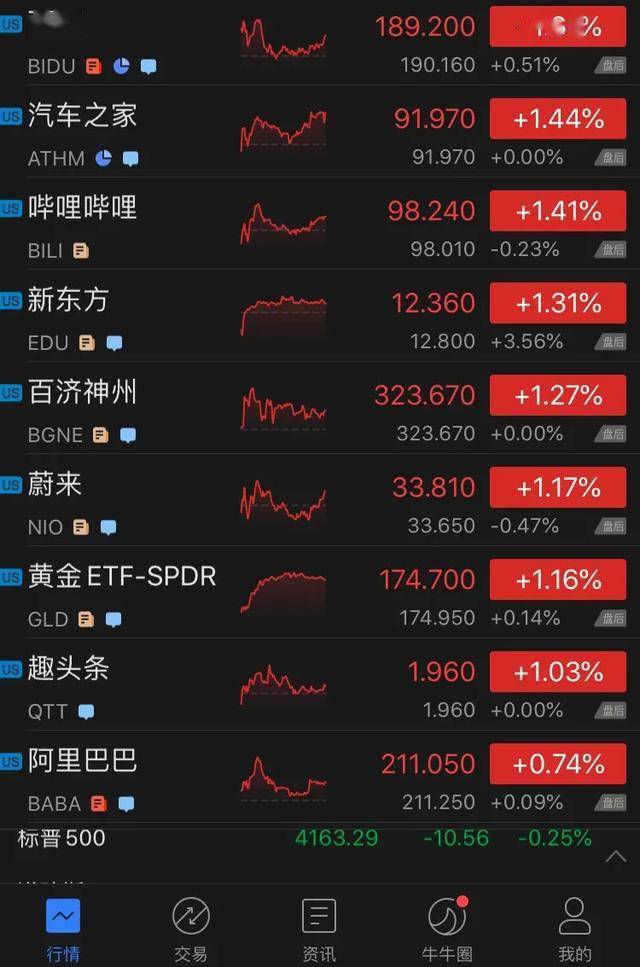The image size is (640, 967).
Task: Toggle the +1.44% change badge for 汽车之家
Action: pyautogui.click(x=558, y=119)
